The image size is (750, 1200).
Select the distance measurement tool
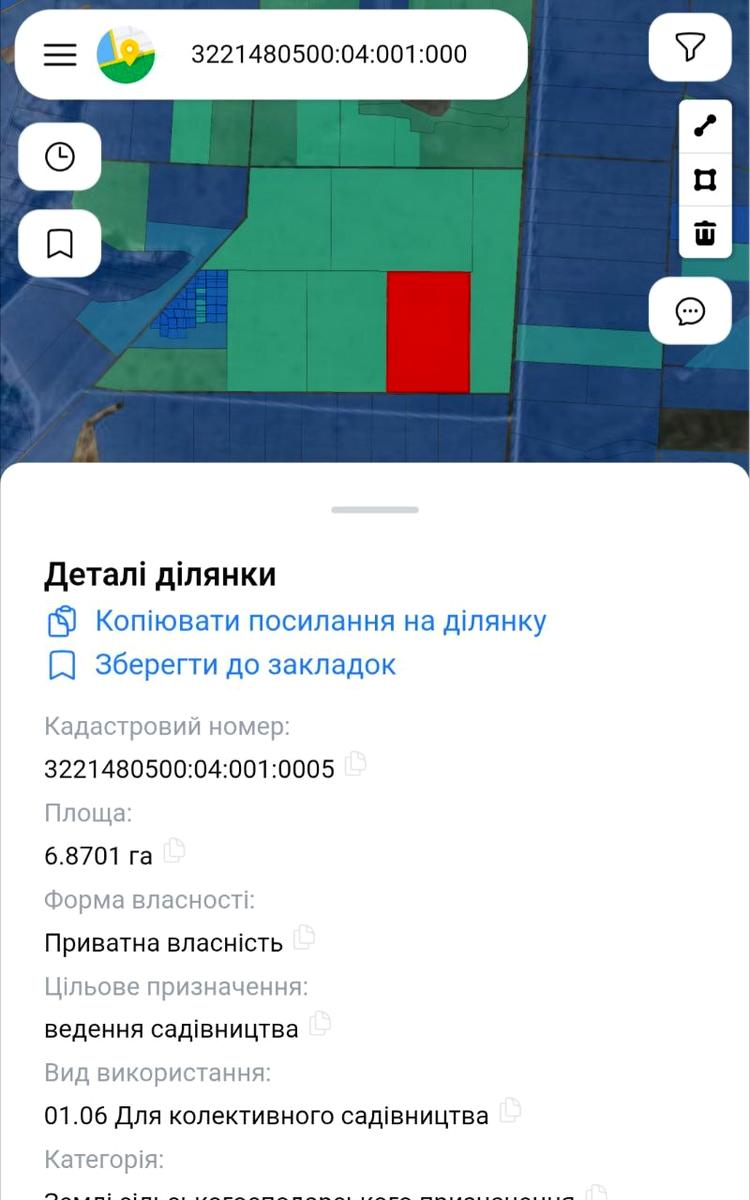pyautogui.click(x=706, y=125)
